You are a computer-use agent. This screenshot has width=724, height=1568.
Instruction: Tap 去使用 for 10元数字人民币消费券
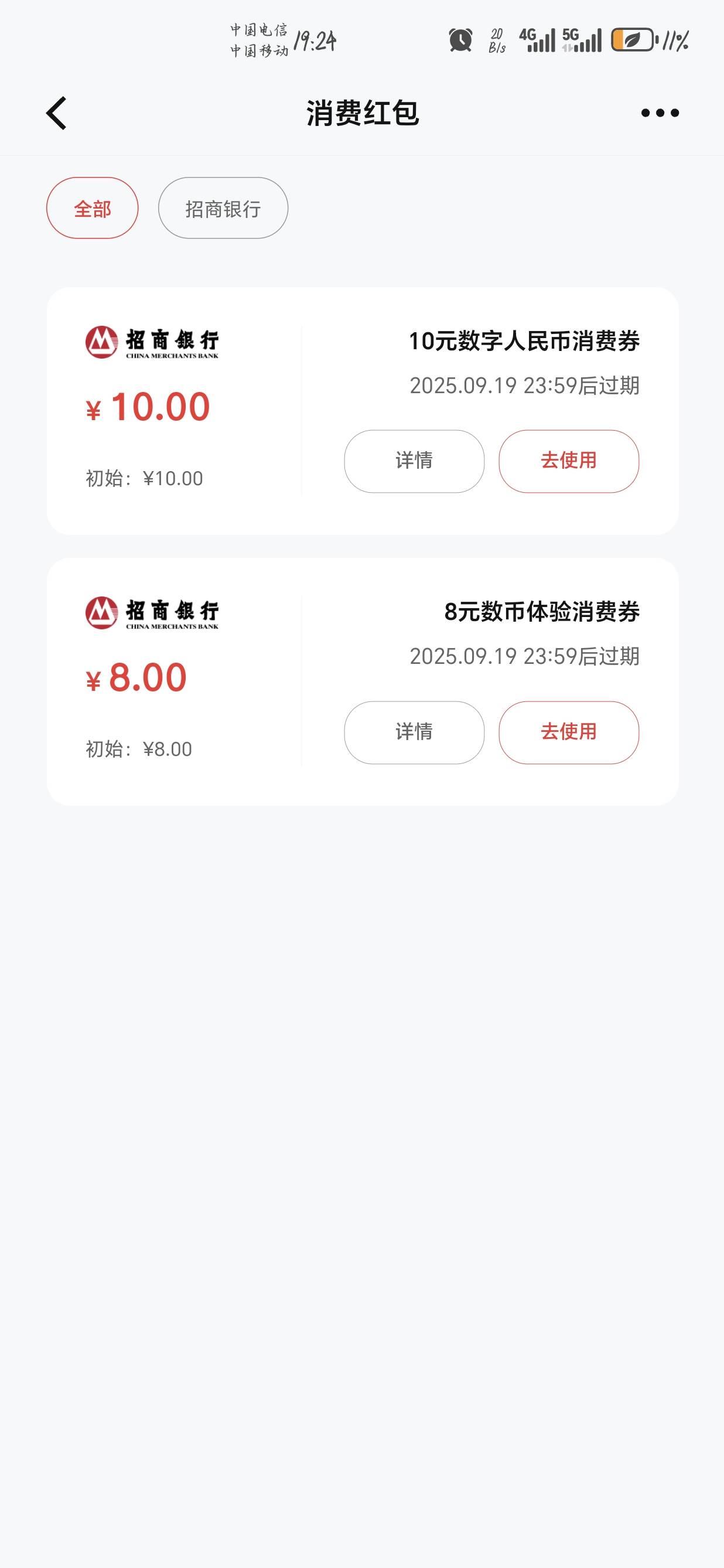[569, 461]
